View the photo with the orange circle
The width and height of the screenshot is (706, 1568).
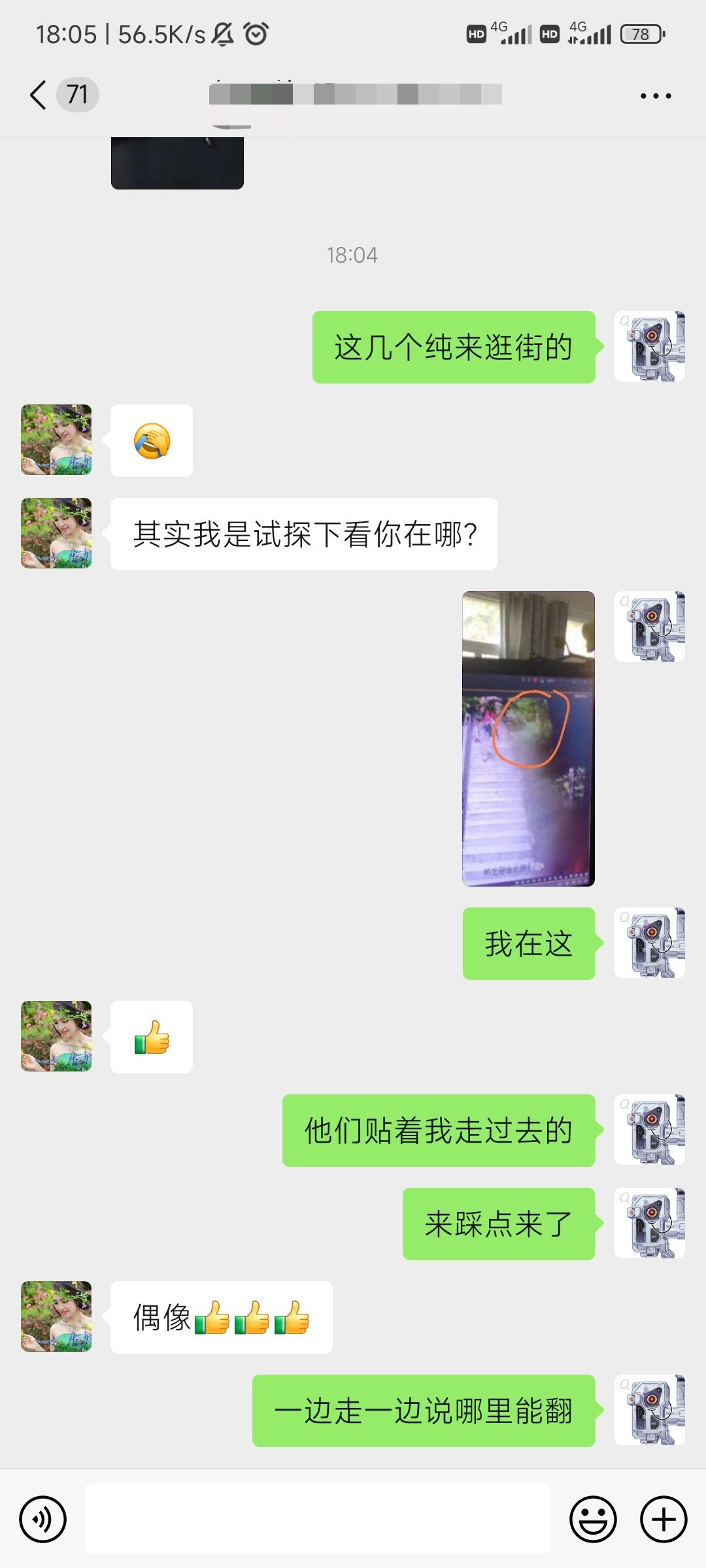point(528,738)
